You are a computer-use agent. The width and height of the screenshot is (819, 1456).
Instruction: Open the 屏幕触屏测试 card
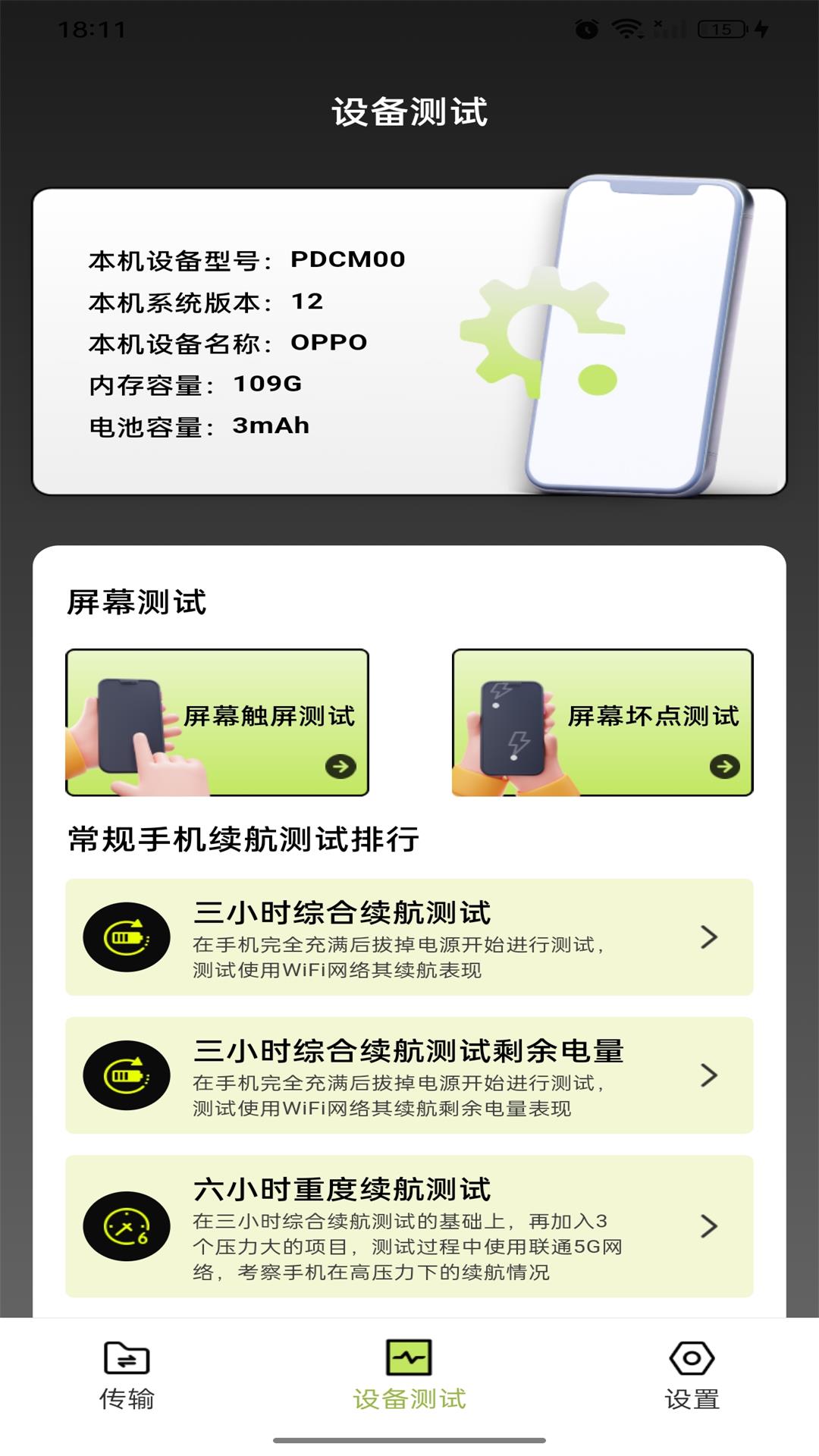coord(217,722)
